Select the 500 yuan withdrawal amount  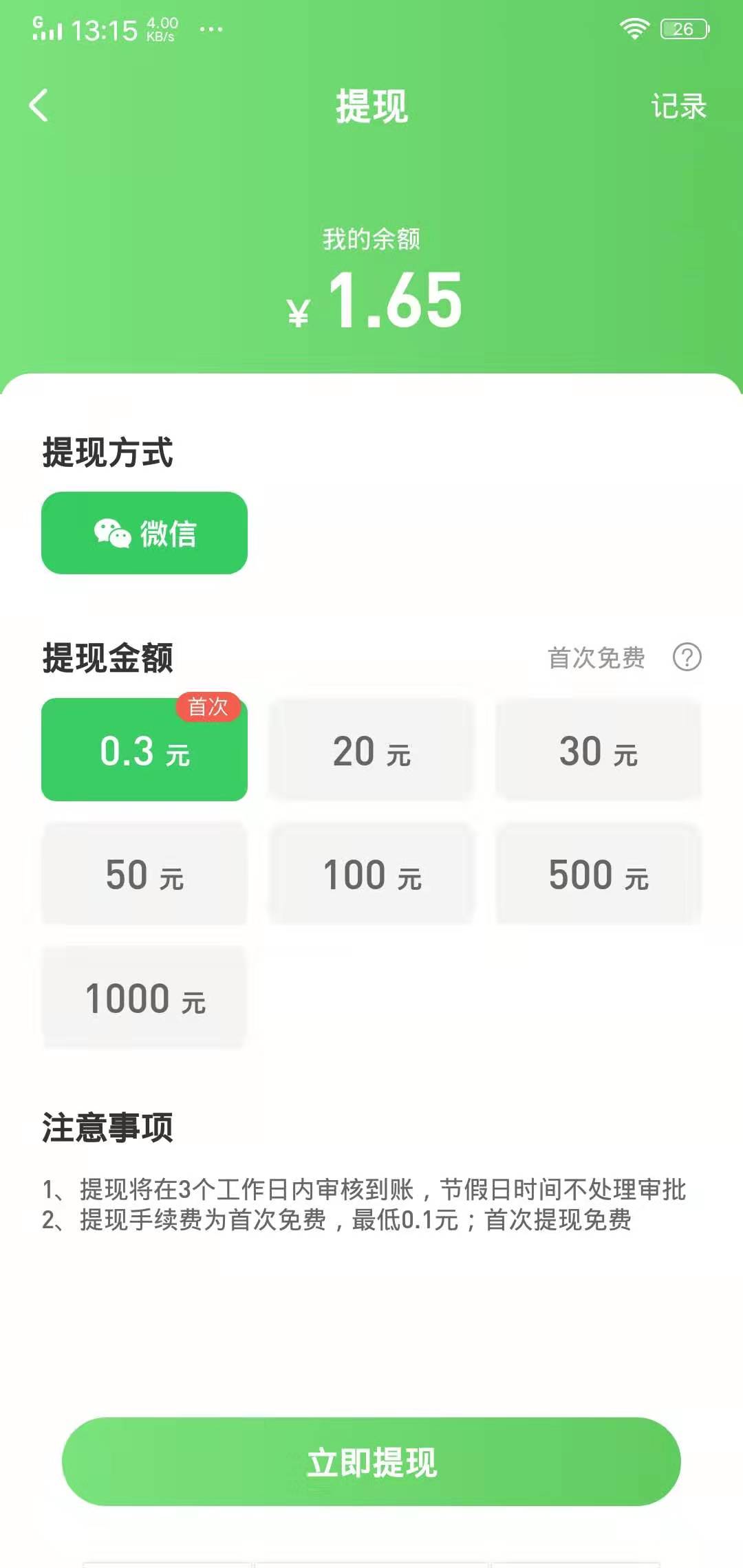click(598, 875)
